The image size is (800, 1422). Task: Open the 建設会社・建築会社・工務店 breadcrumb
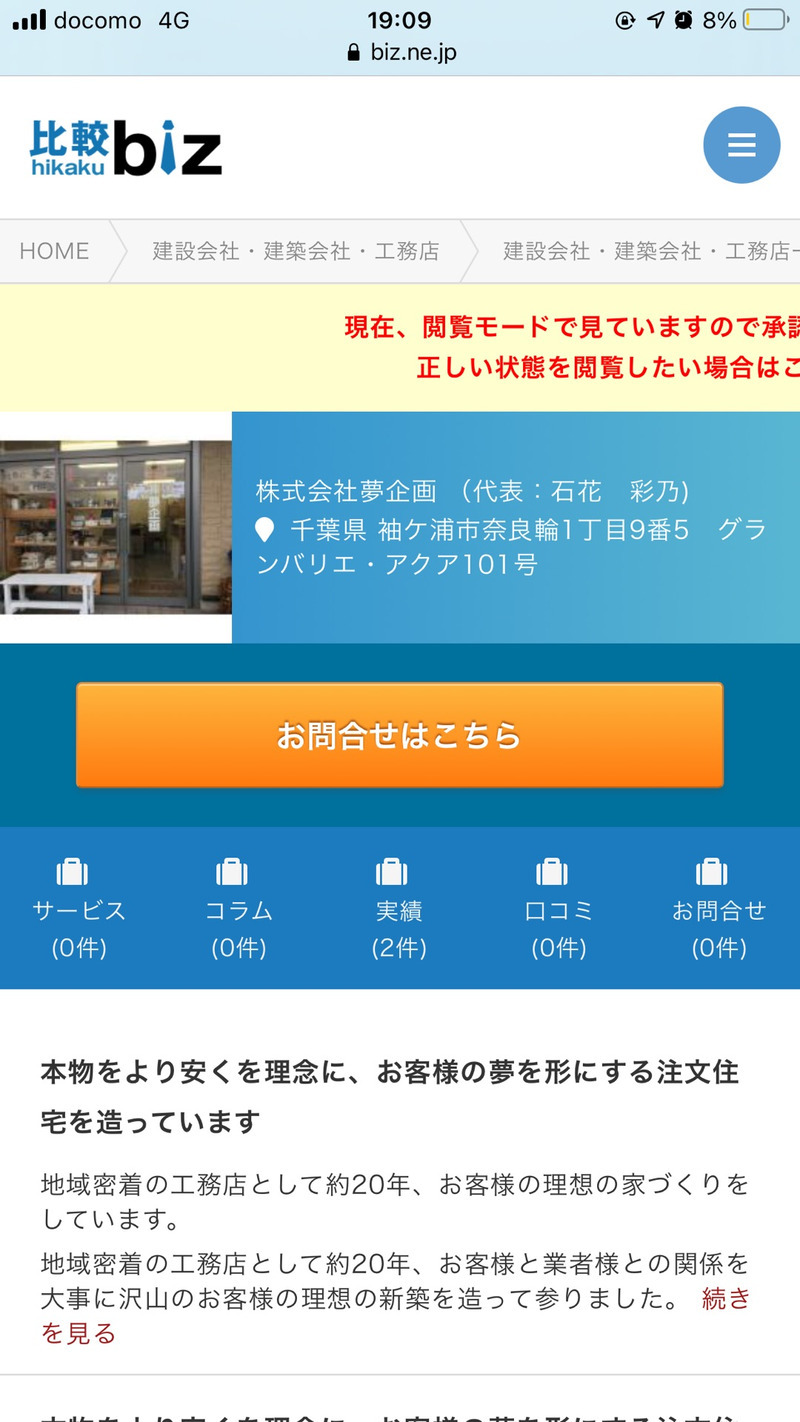tap(295, 251)
